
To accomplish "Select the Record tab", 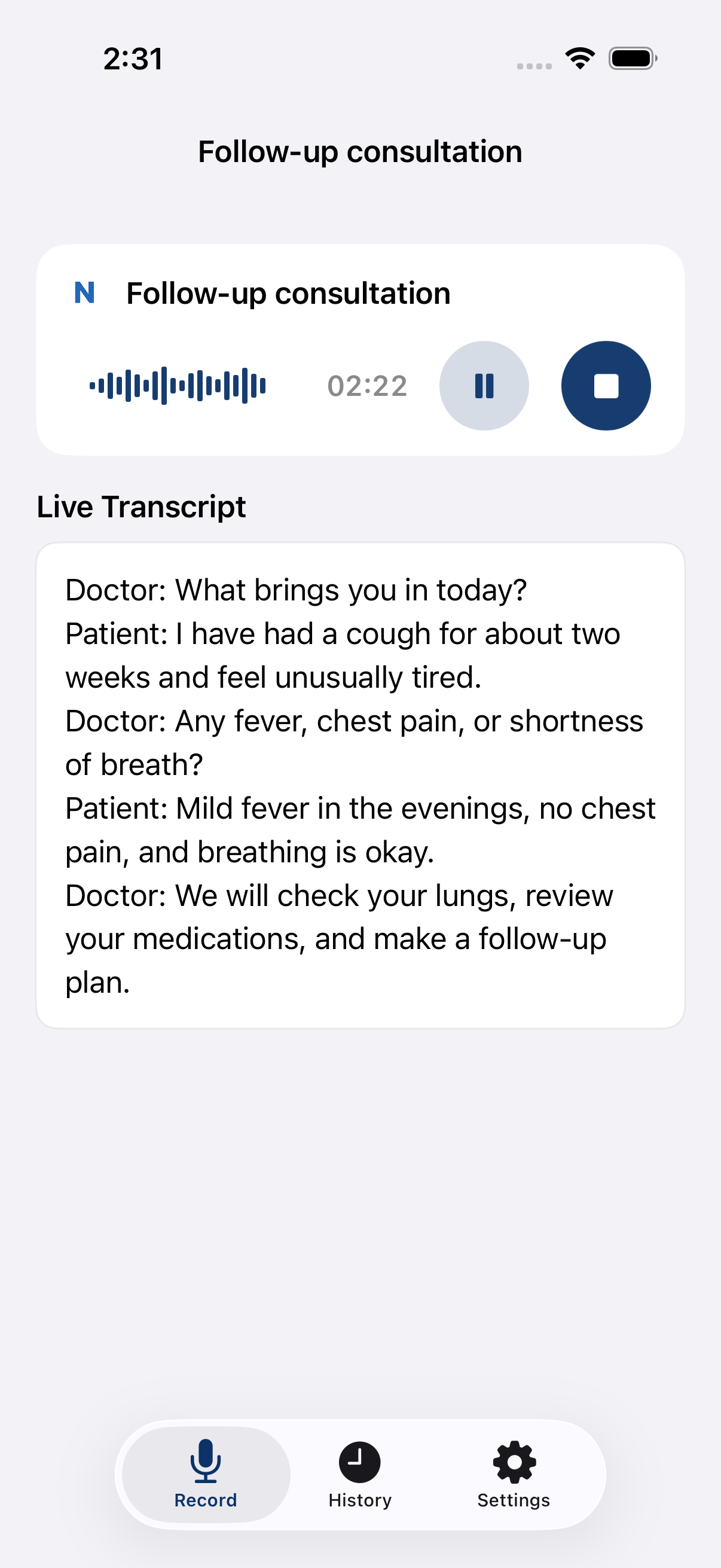I will tap(206, 1474).
